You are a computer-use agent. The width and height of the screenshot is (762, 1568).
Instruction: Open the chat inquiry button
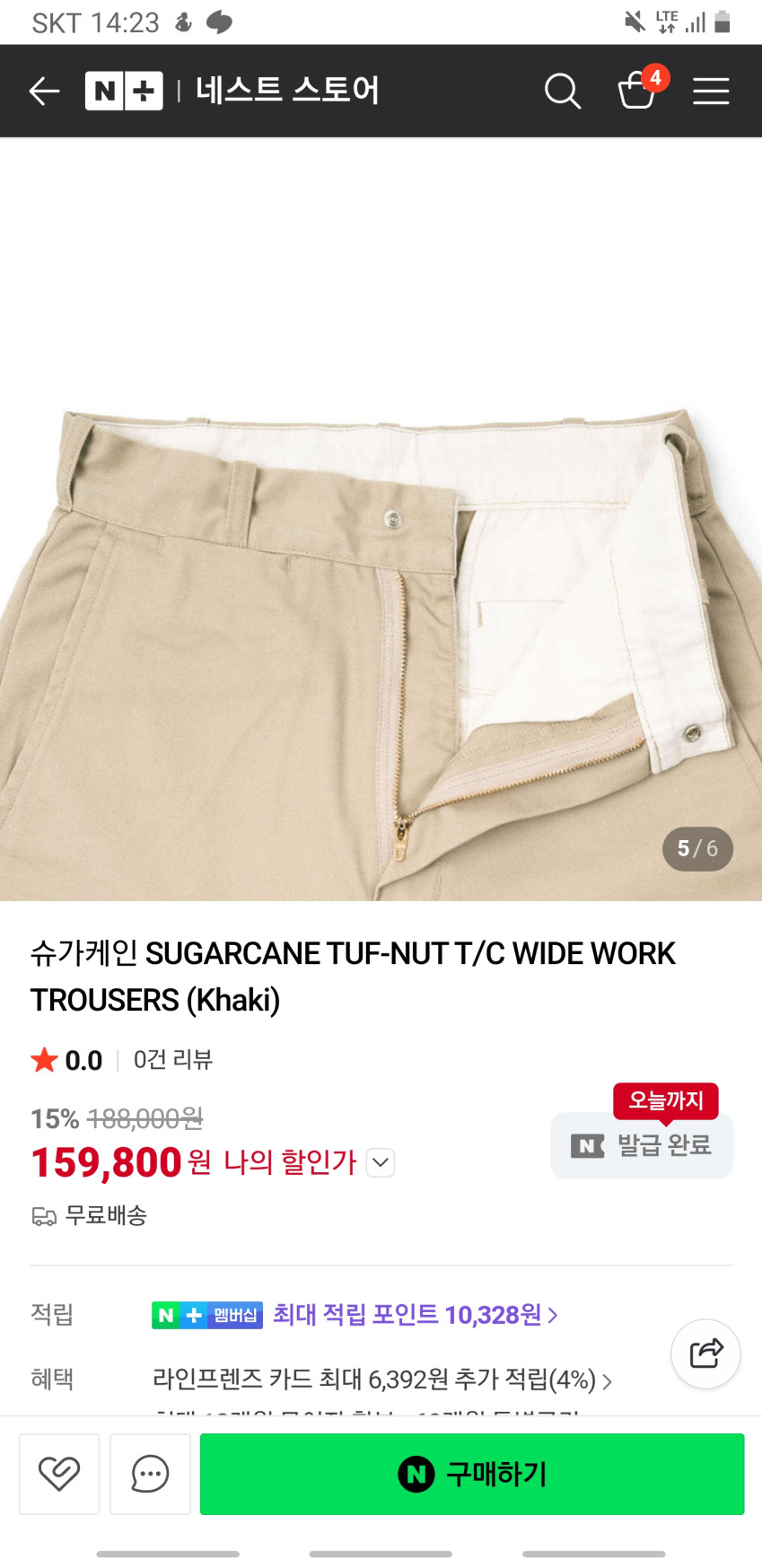click(150, 1474)
